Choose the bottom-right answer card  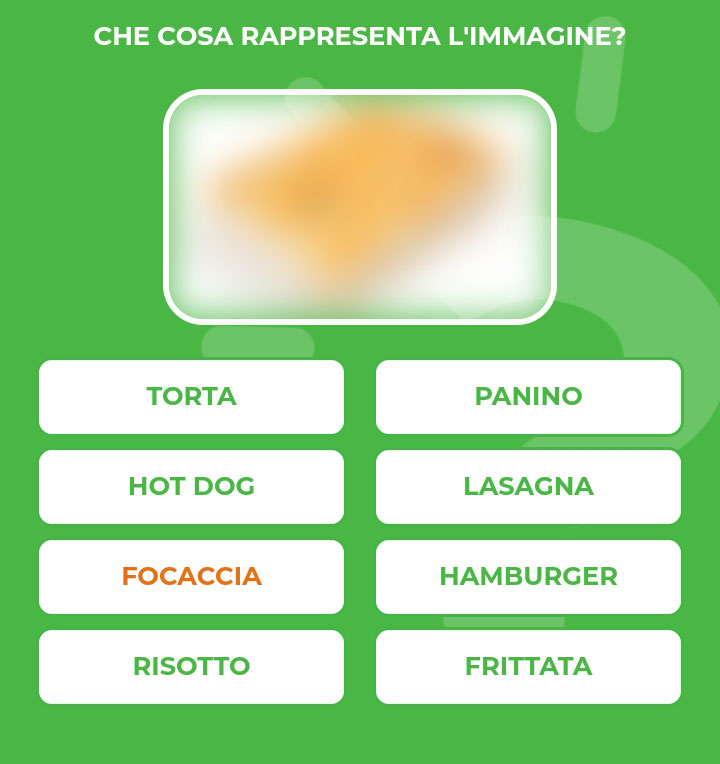pos(528,666)
